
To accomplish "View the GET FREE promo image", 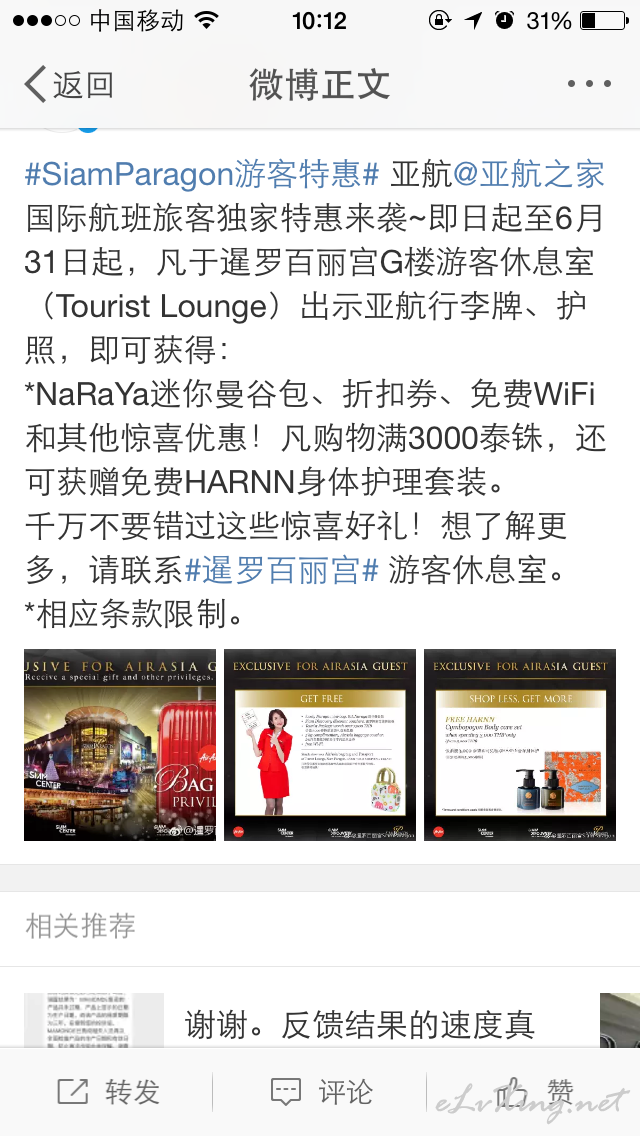I will coord(320,745).
